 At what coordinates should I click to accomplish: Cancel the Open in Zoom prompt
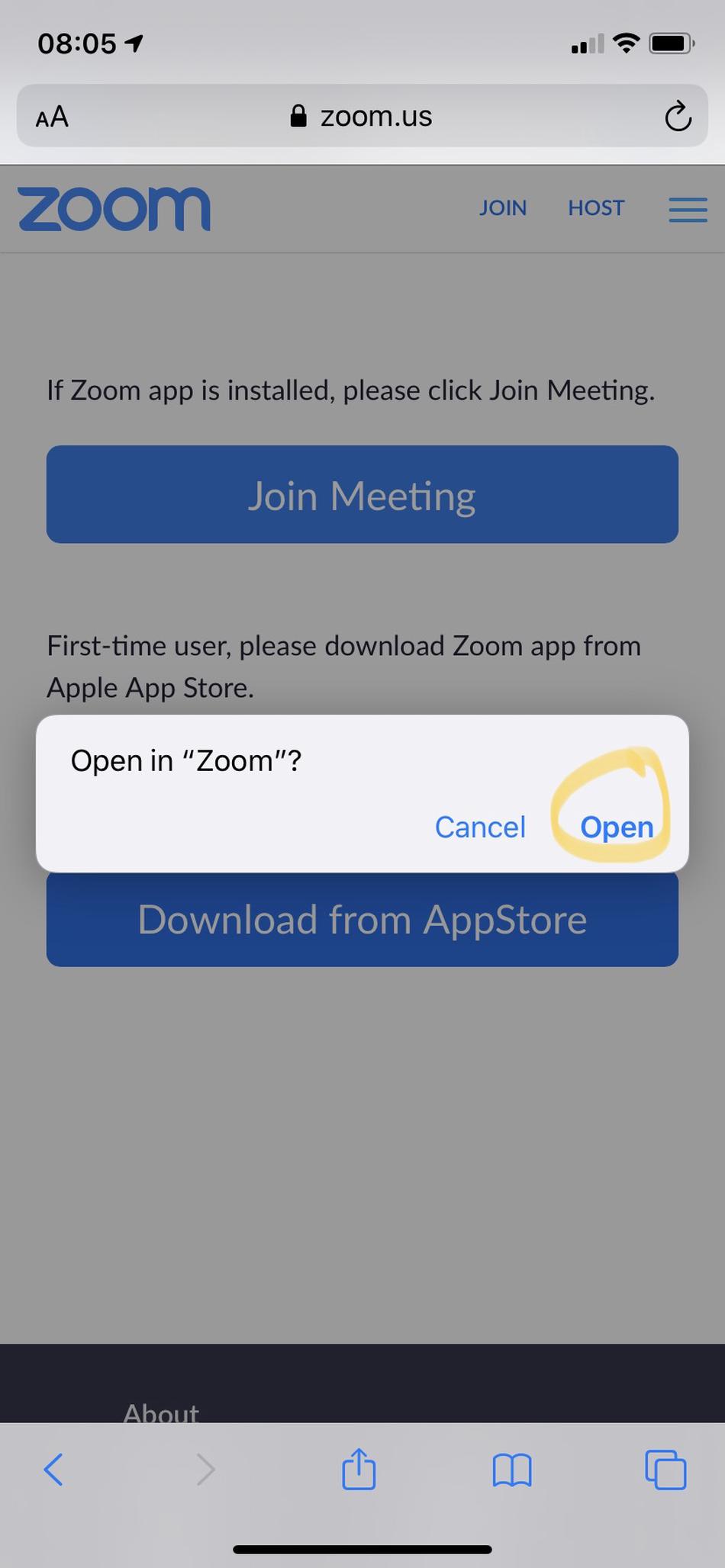click(480, 827)
